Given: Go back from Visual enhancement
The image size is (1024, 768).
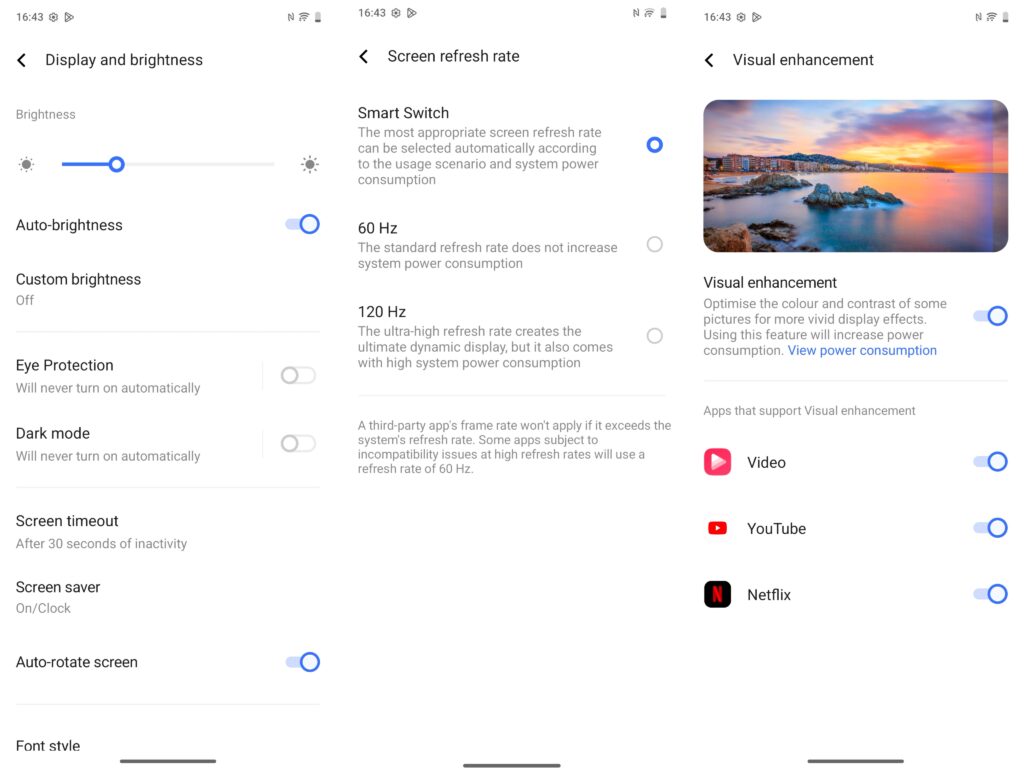Looking at the screenshot, I should [x=709, y=61].
